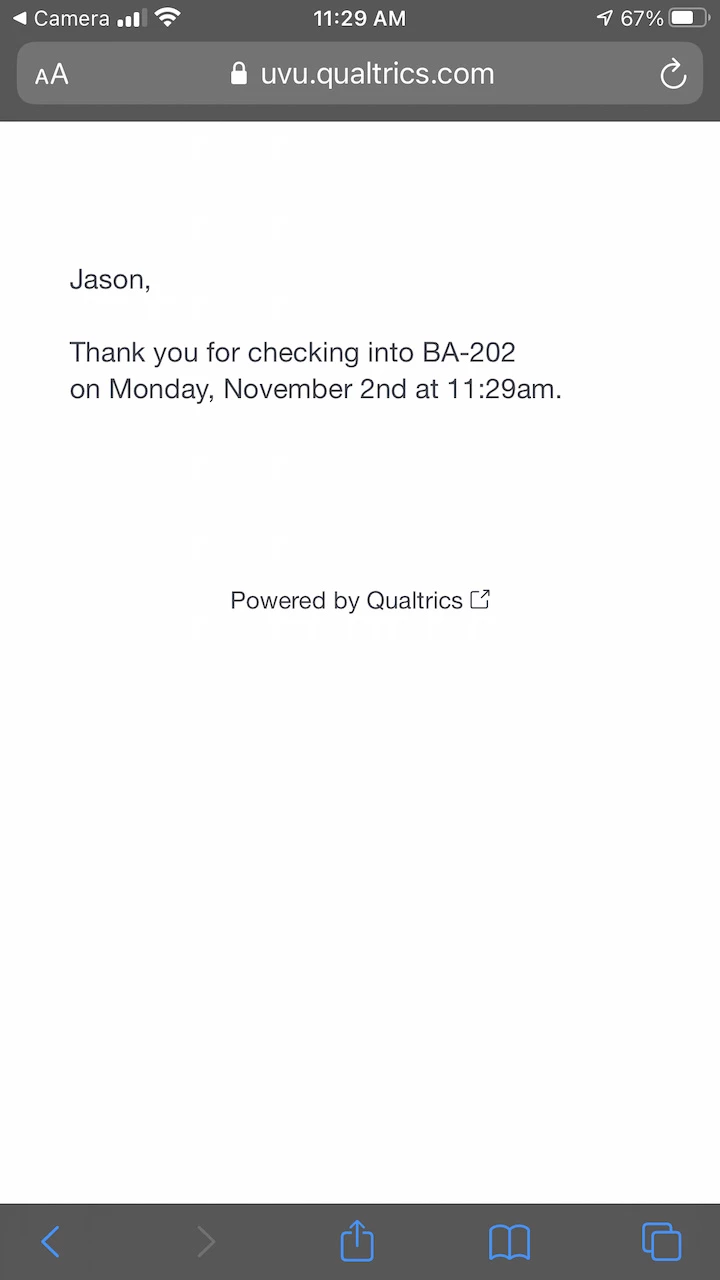Open the Powered by Qualtrics link
This screenshot has width=720, height=1280.
tap(359, 600)
